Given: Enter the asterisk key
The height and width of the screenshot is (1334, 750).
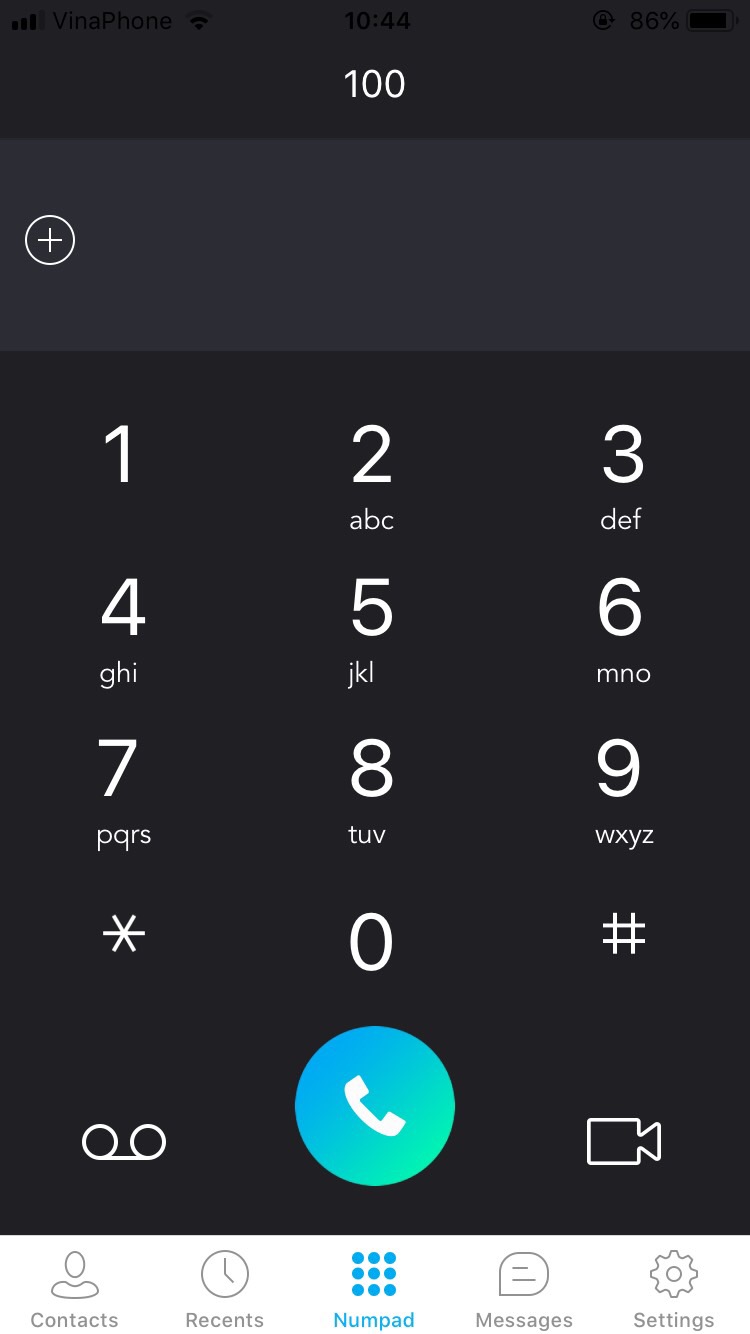Looking at the screenshot, I should tap(123, 936).
